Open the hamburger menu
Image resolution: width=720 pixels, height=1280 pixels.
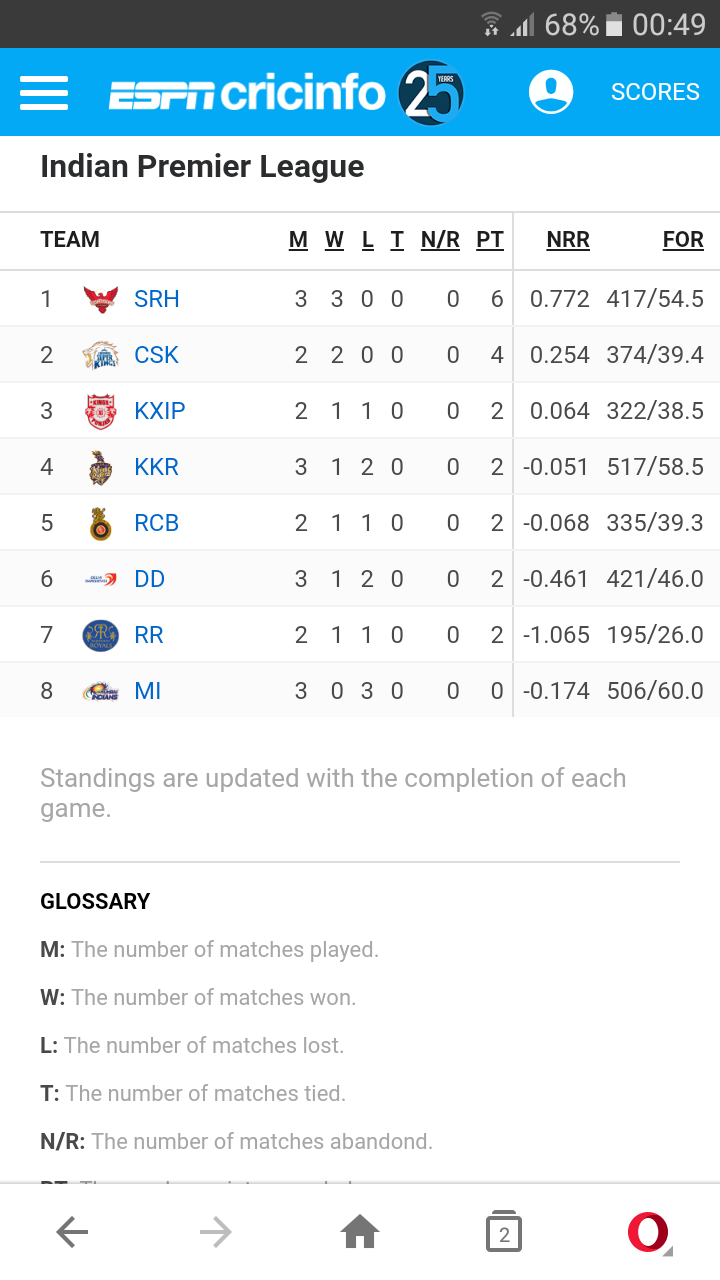[44, 92]
